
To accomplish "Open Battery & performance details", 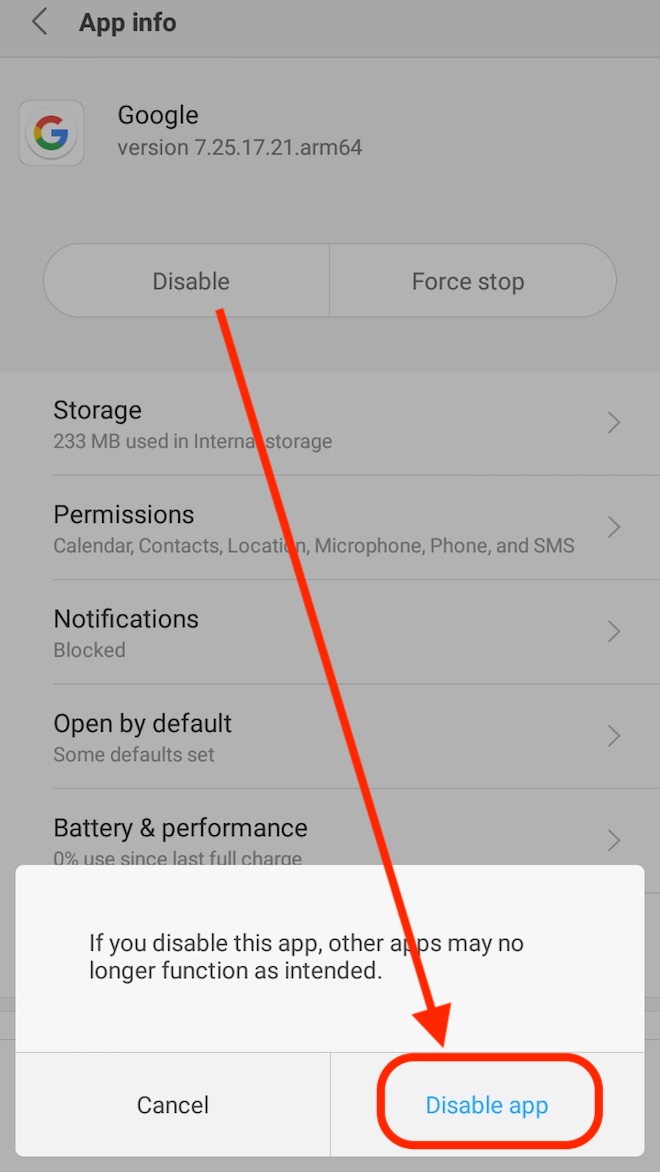I will pyautogui.click(x=330, y=838).
